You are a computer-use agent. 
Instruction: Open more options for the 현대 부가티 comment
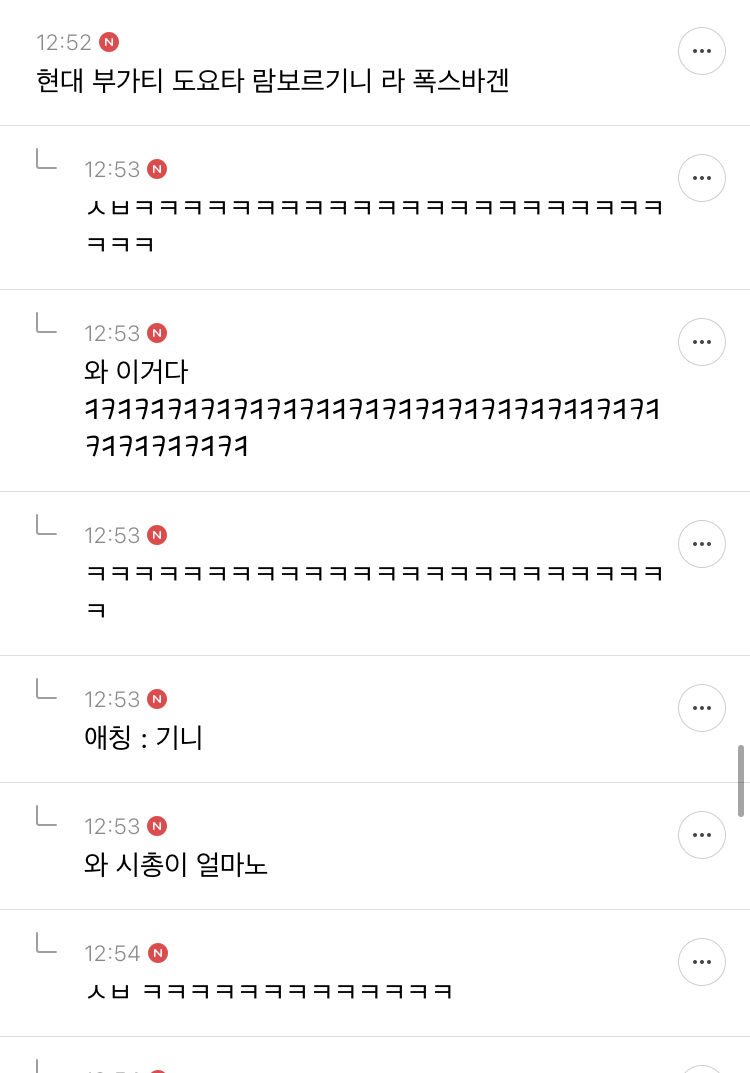click(701, 51)
